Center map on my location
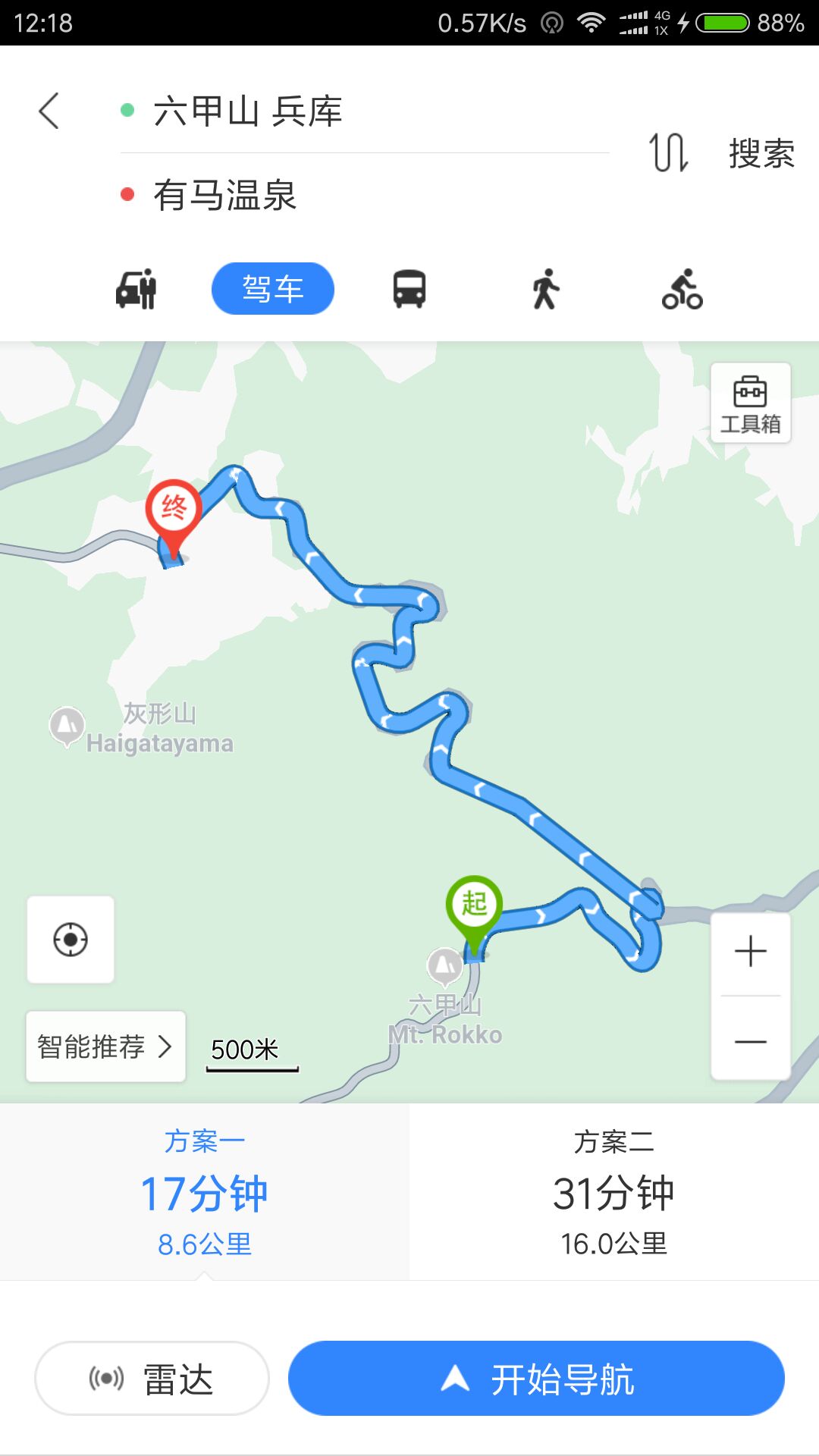This screenshot has width=819, height=1456. point(71,940)
